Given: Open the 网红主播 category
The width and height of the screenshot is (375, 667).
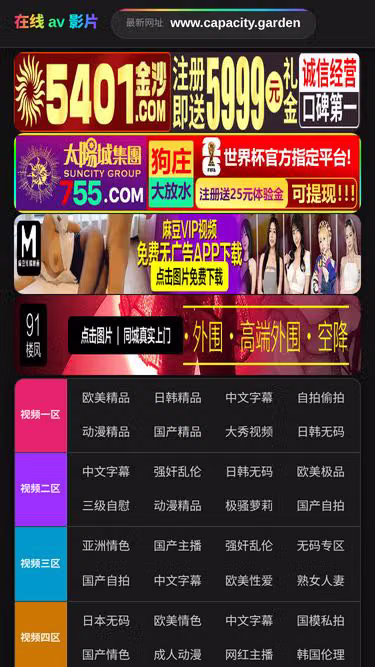Looking at the screenshot, I should 249,654.
